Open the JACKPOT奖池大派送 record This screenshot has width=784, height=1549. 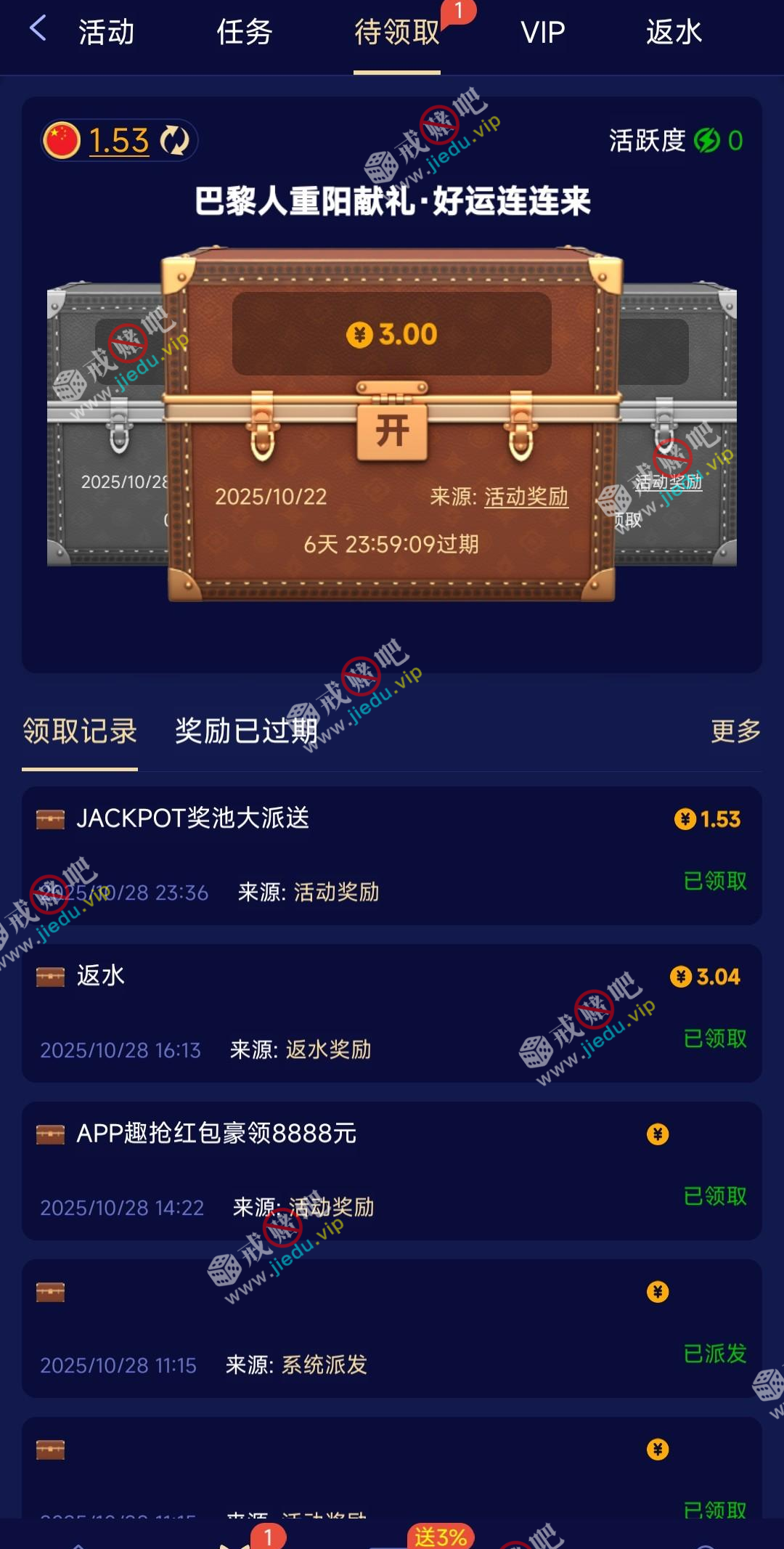(392, 855)
